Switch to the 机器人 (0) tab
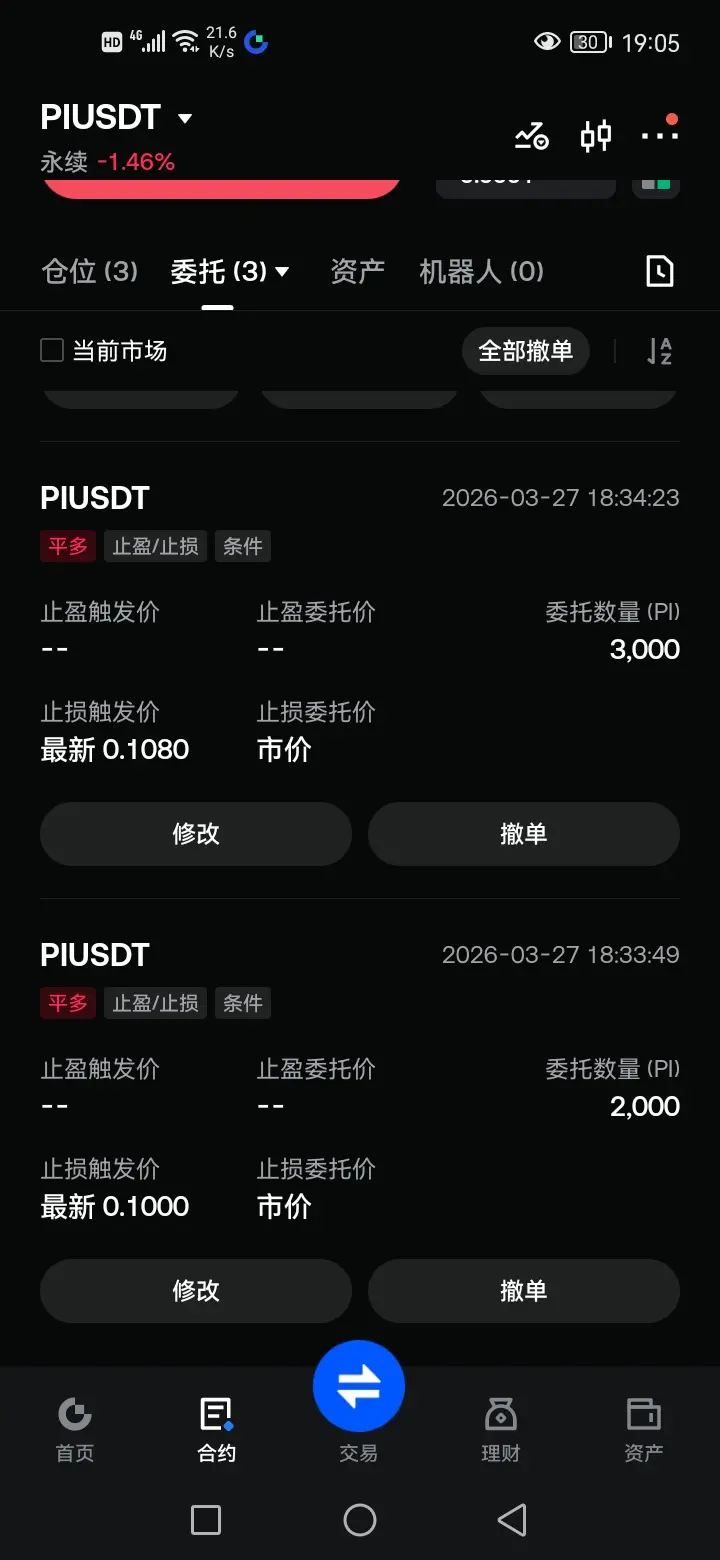 (481, 271)
